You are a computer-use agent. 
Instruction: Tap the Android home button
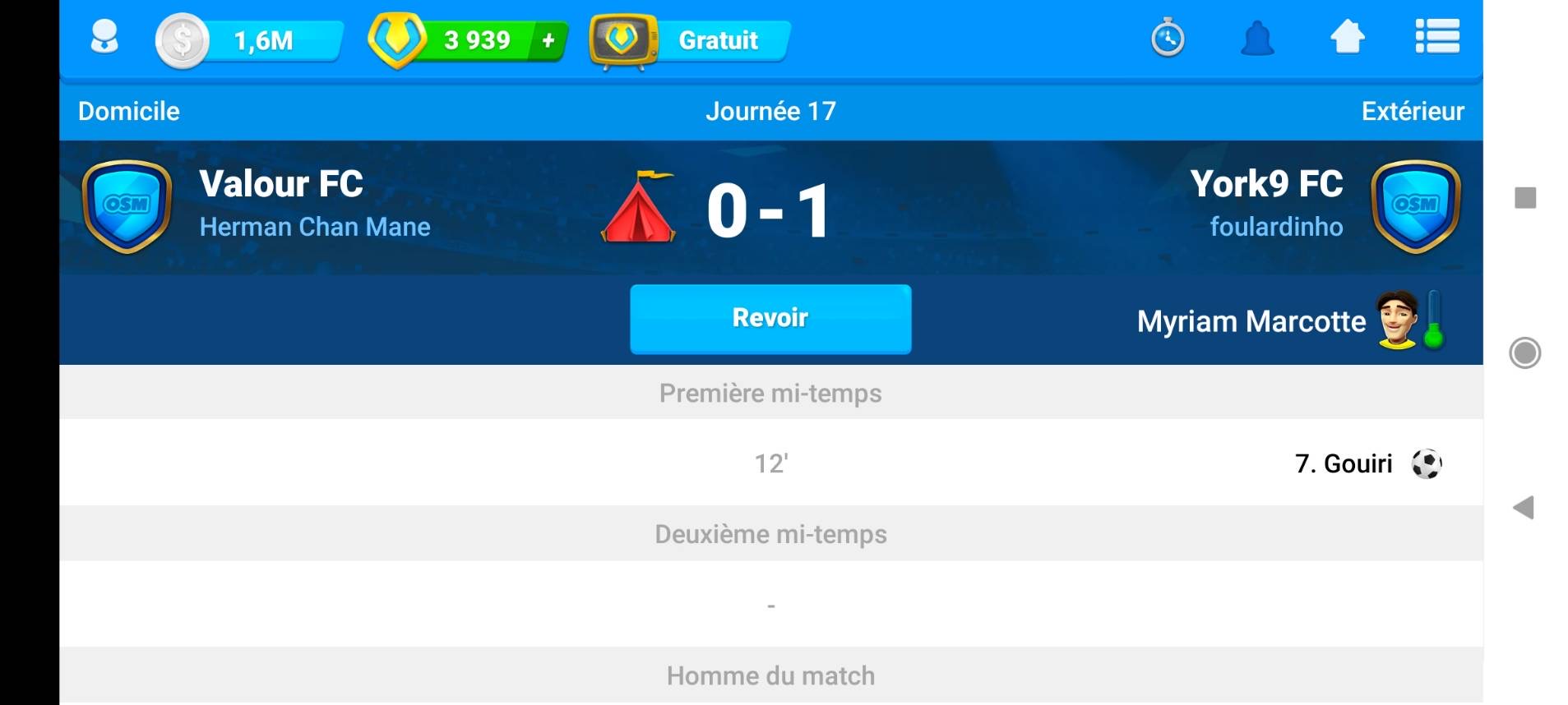1524,353
